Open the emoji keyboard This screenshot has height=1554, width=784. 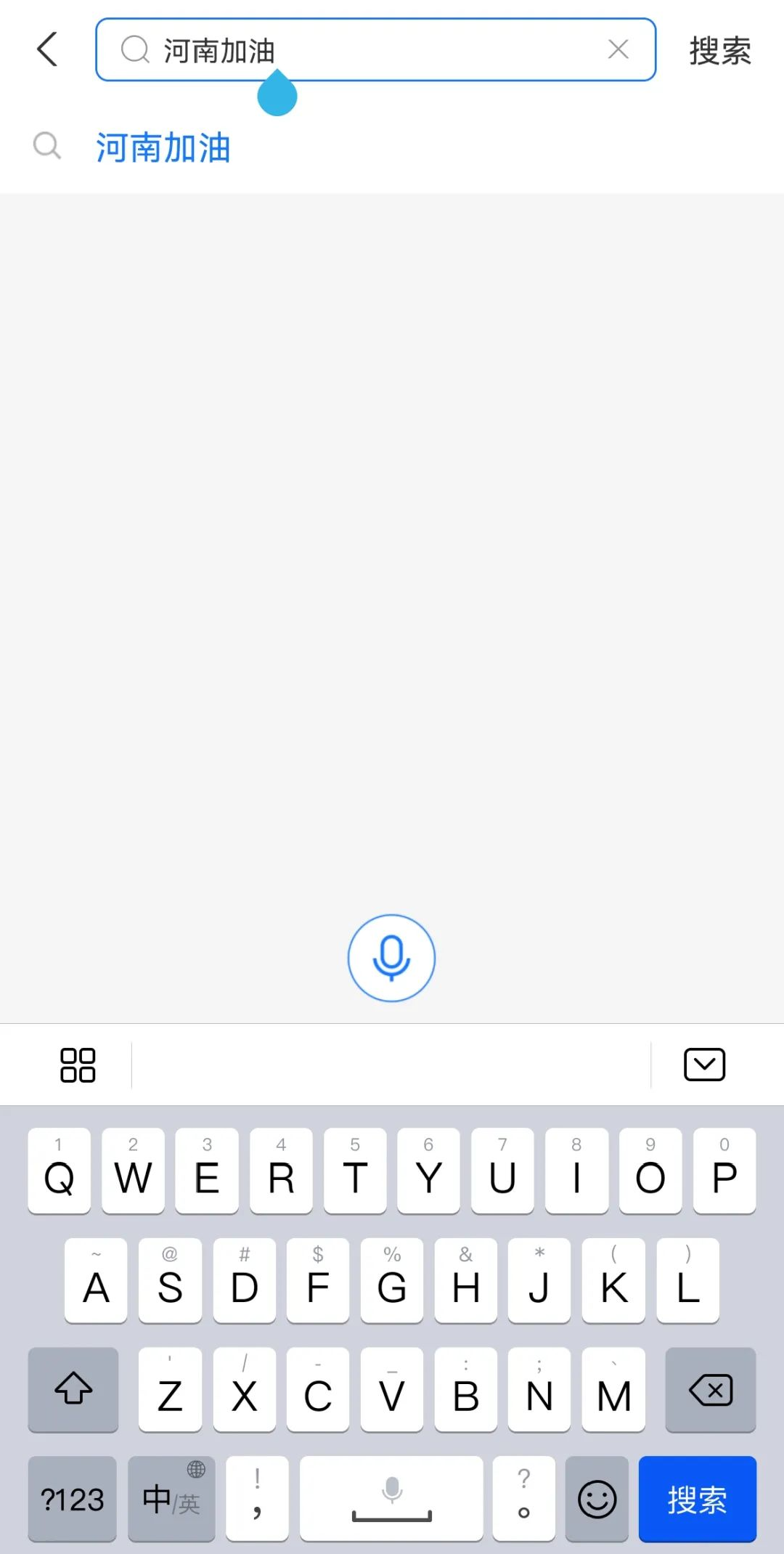[x=597, y=1499]
